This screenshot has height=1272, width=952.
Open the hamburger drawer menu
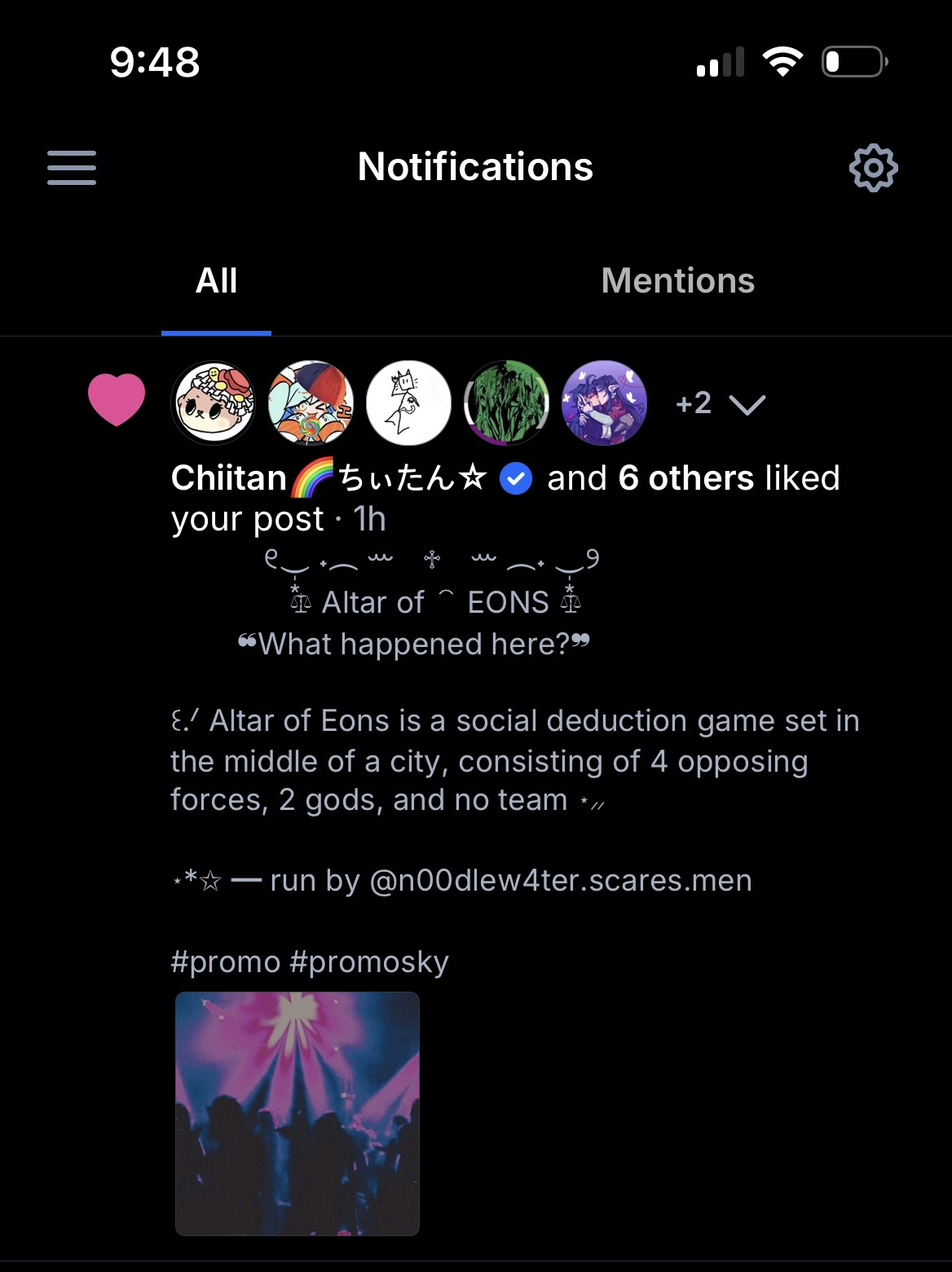click(72, 168)
